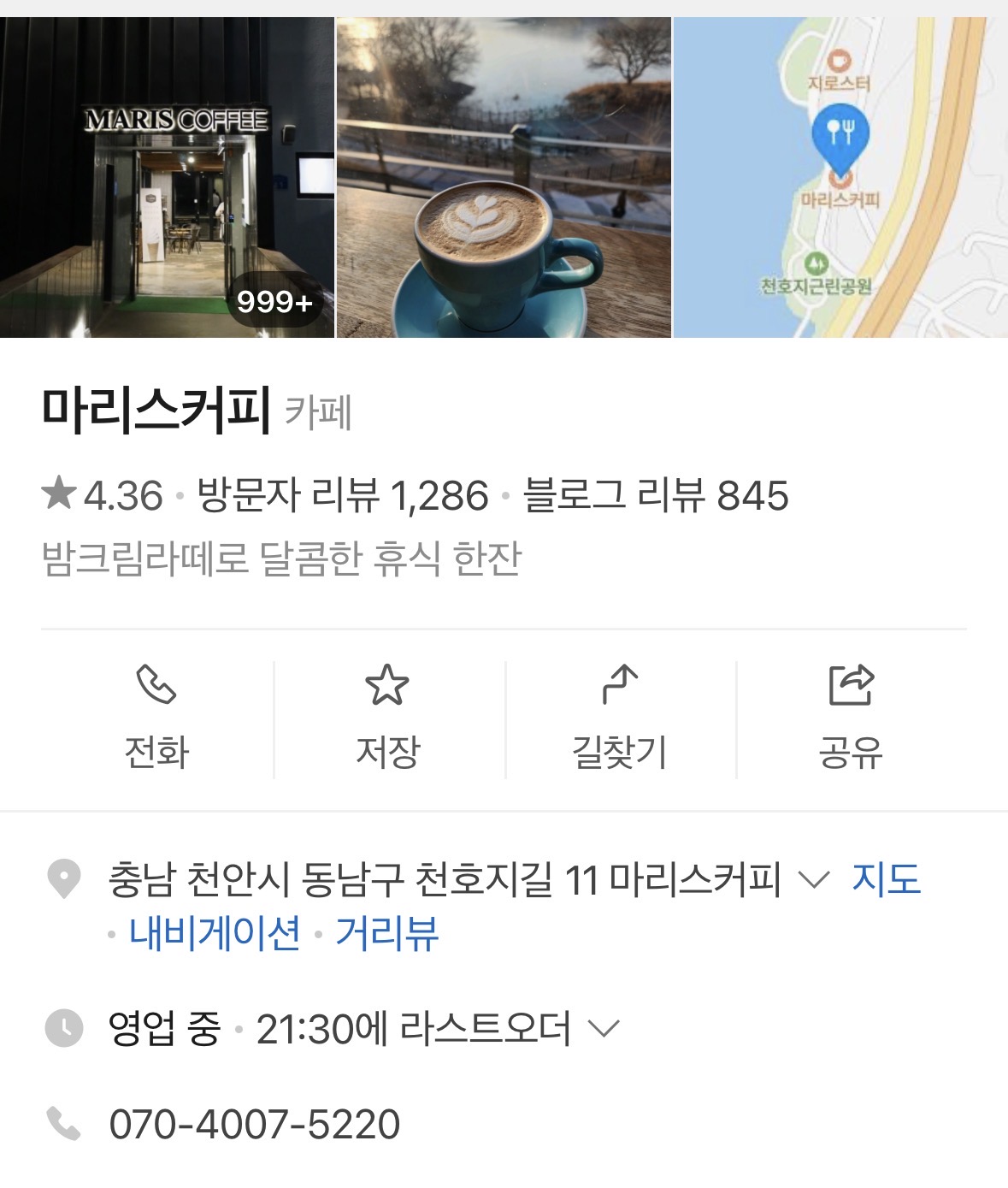Expand the business hours chevron
The image size is (1008, 1188).
604,1028
